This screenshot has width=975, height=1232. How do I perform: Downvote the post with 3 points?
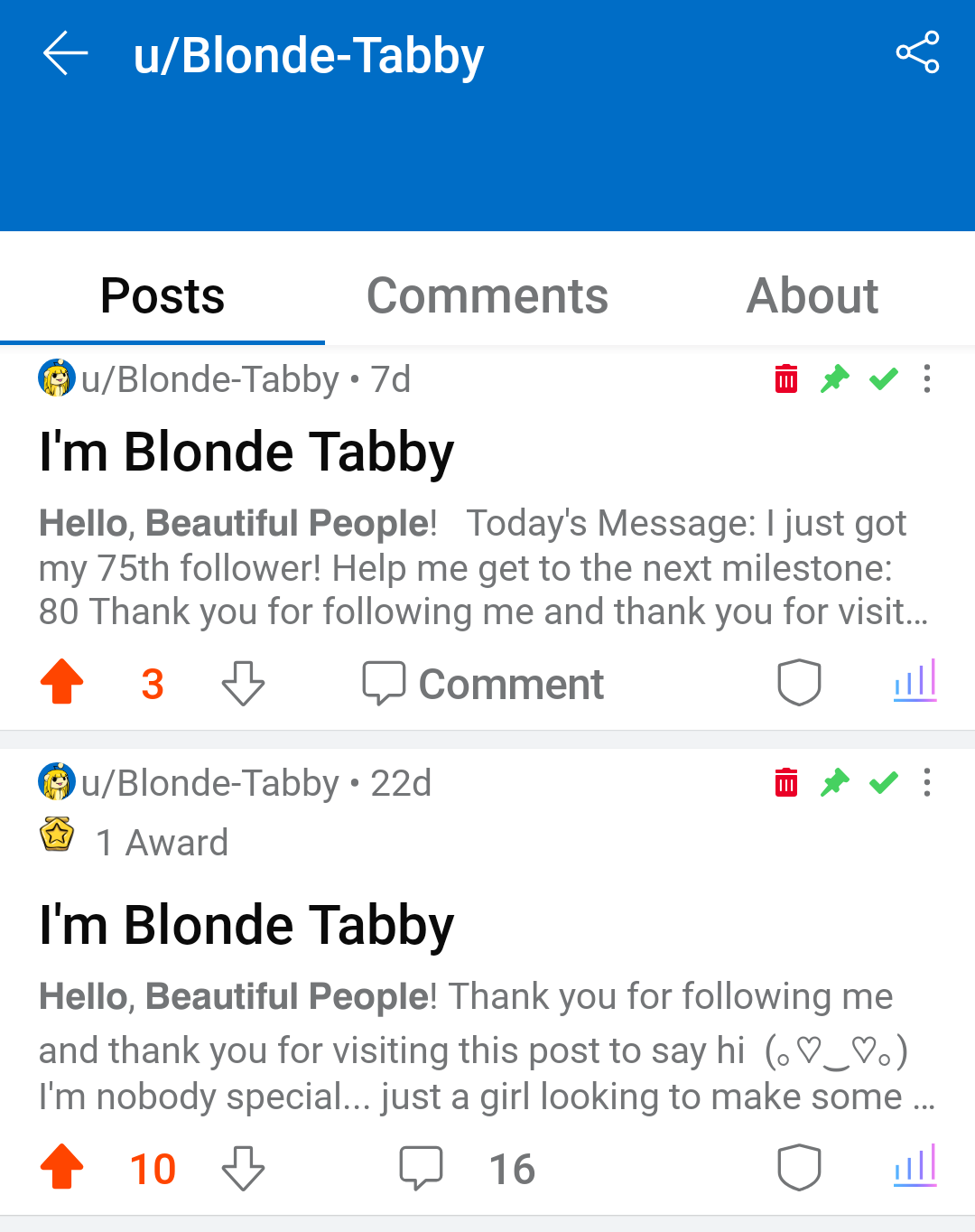coord(243,683)
